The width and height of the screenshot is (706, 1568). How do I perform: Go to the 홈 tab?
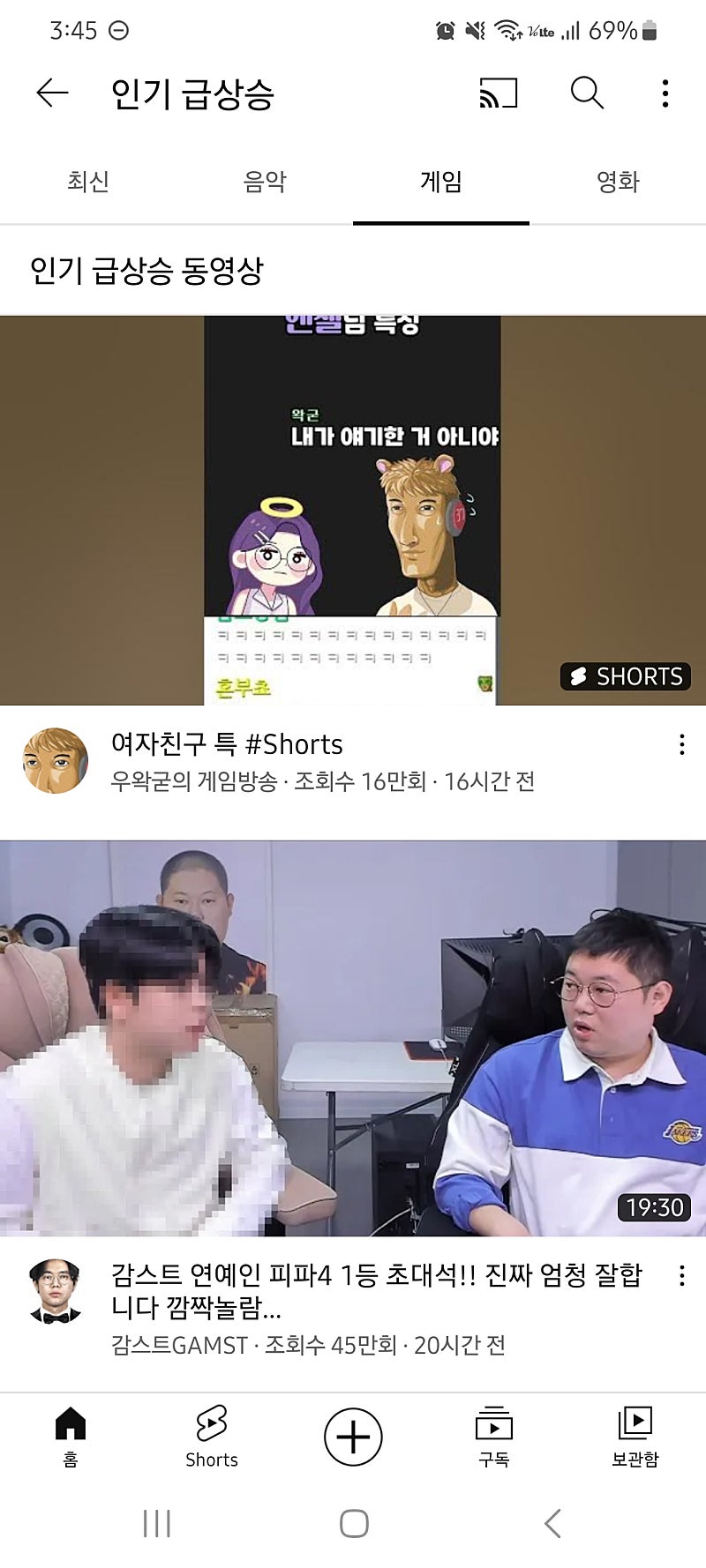(71, 1436)
